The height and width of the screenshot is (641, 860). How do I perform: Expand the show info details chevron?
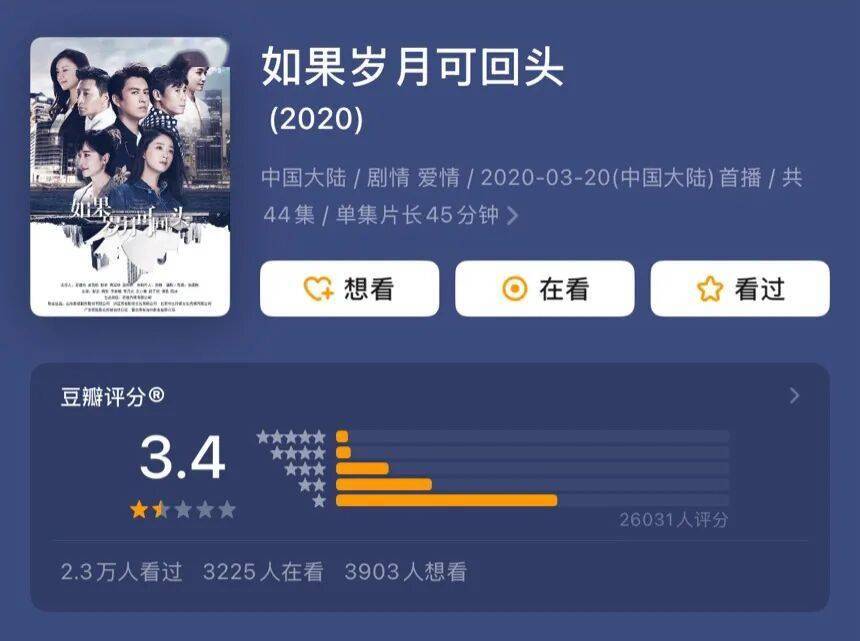[x=514, y=216]
